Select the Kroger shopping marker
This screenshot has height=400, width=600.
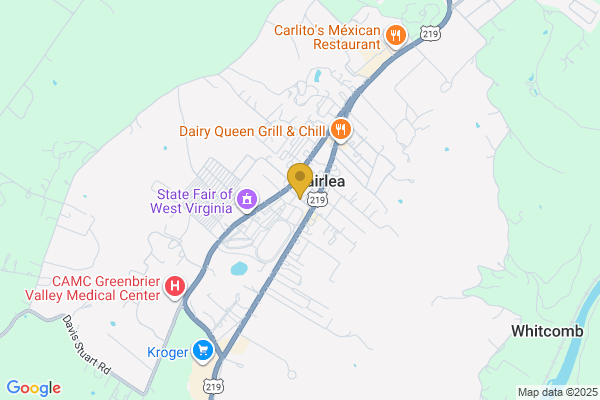(204, 349)
